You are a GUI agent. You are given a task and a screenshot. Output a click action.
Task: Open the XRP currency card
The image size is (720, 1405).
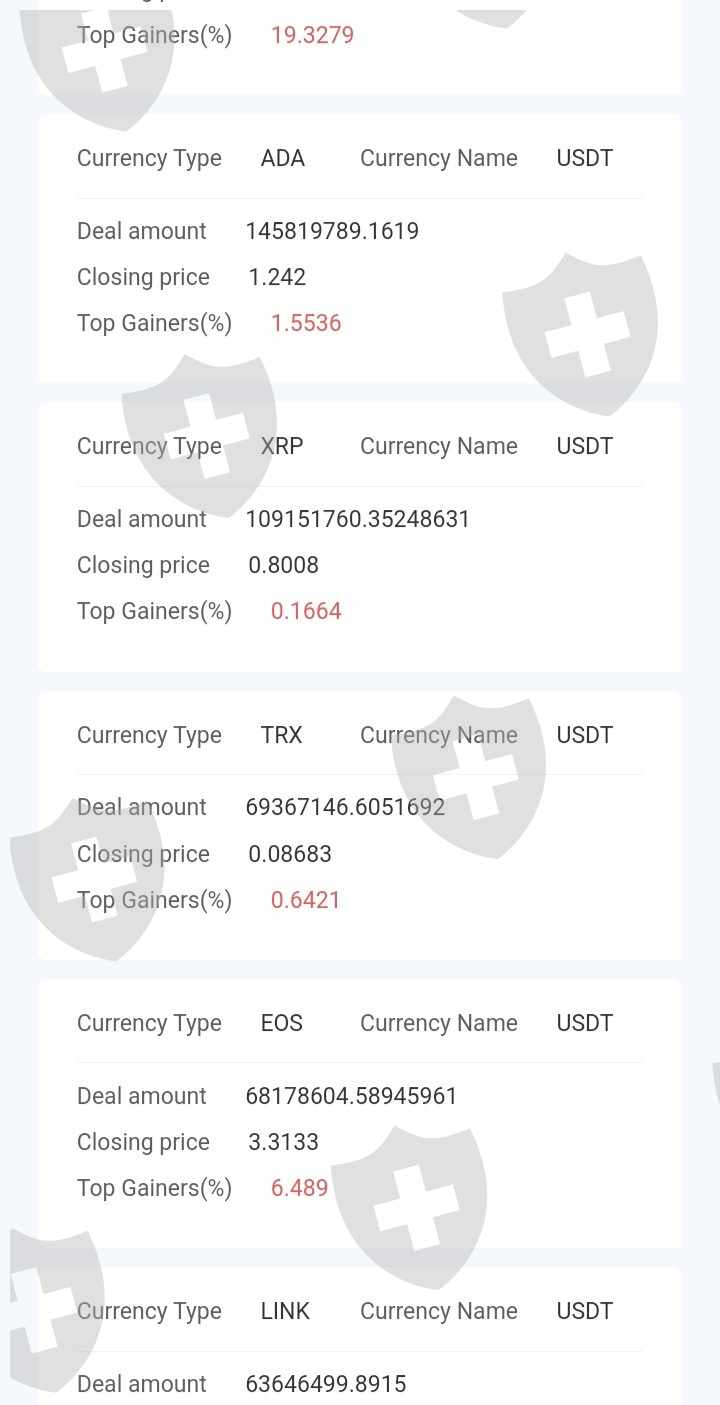point(360,536)
